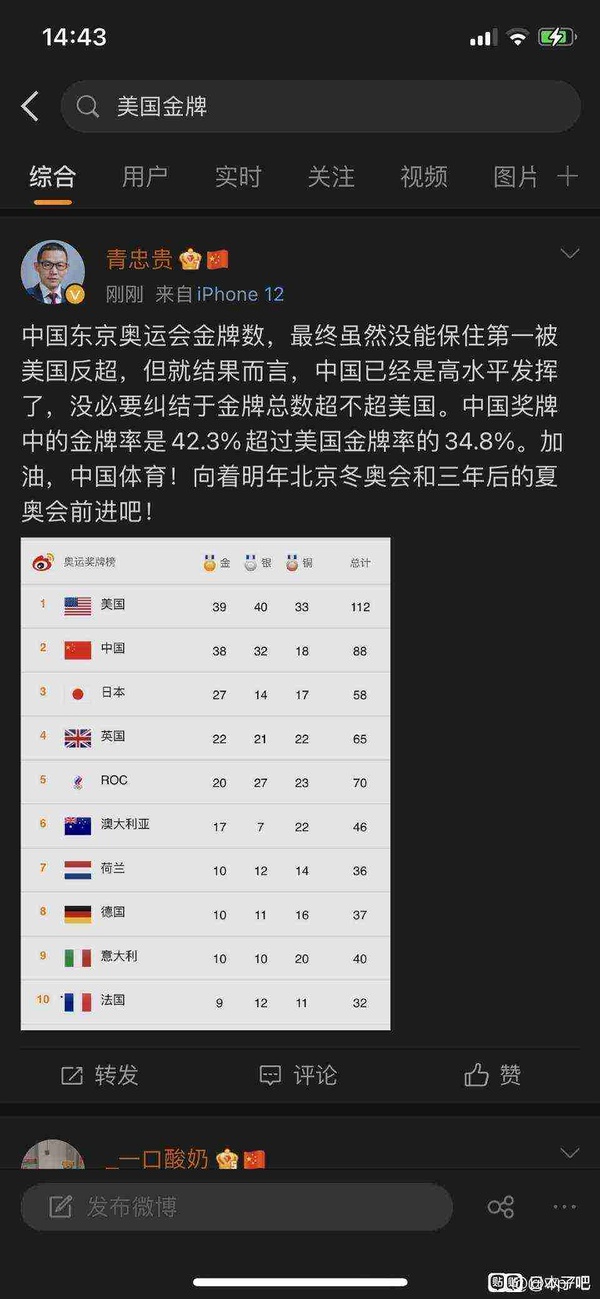
Task: Tap 发布微博 to compose a post
Action: 236,1207
